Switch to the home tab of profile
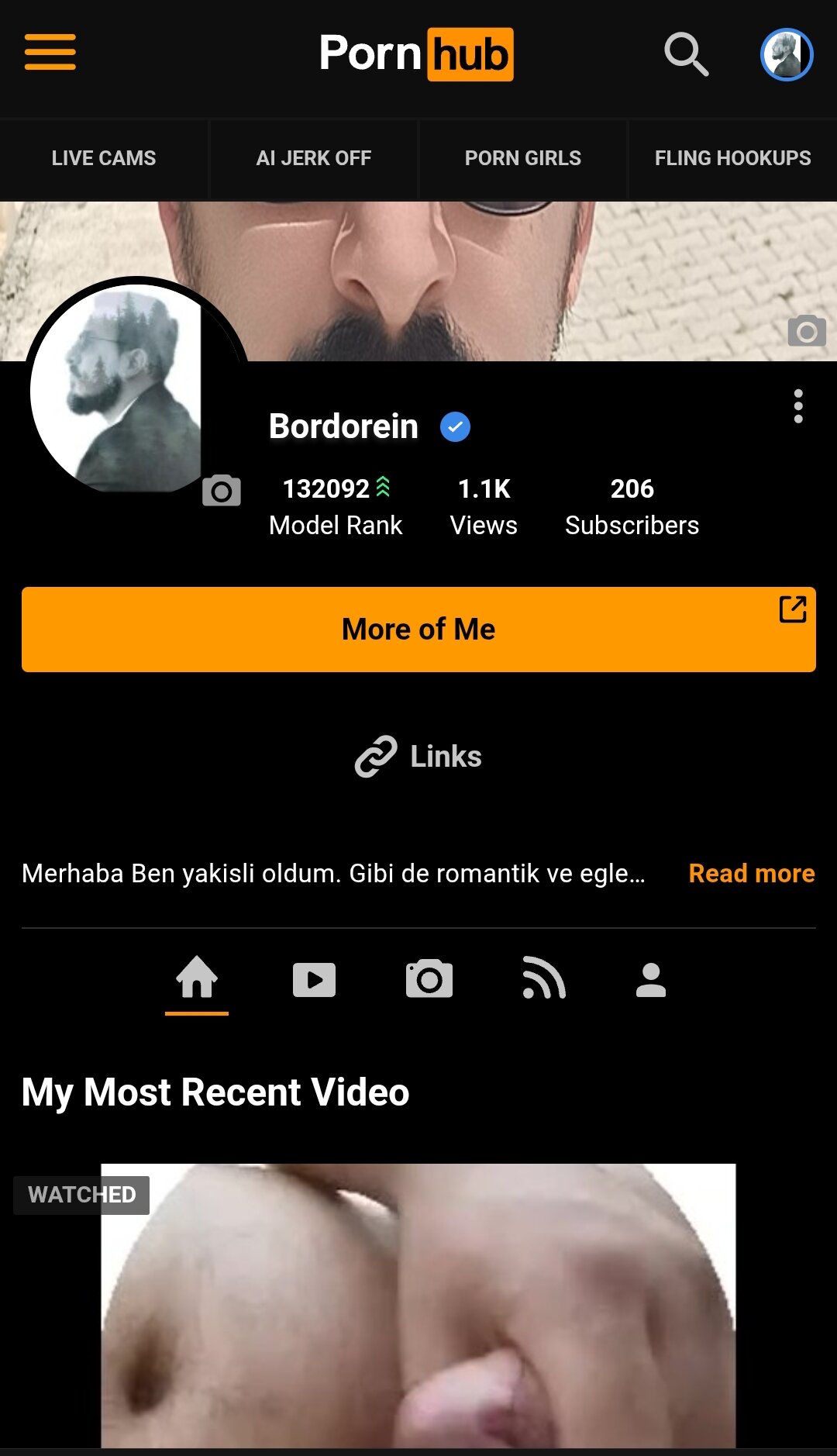Image resolution: width=837 pixels, height=1456 pixels. tap(197, 978)
